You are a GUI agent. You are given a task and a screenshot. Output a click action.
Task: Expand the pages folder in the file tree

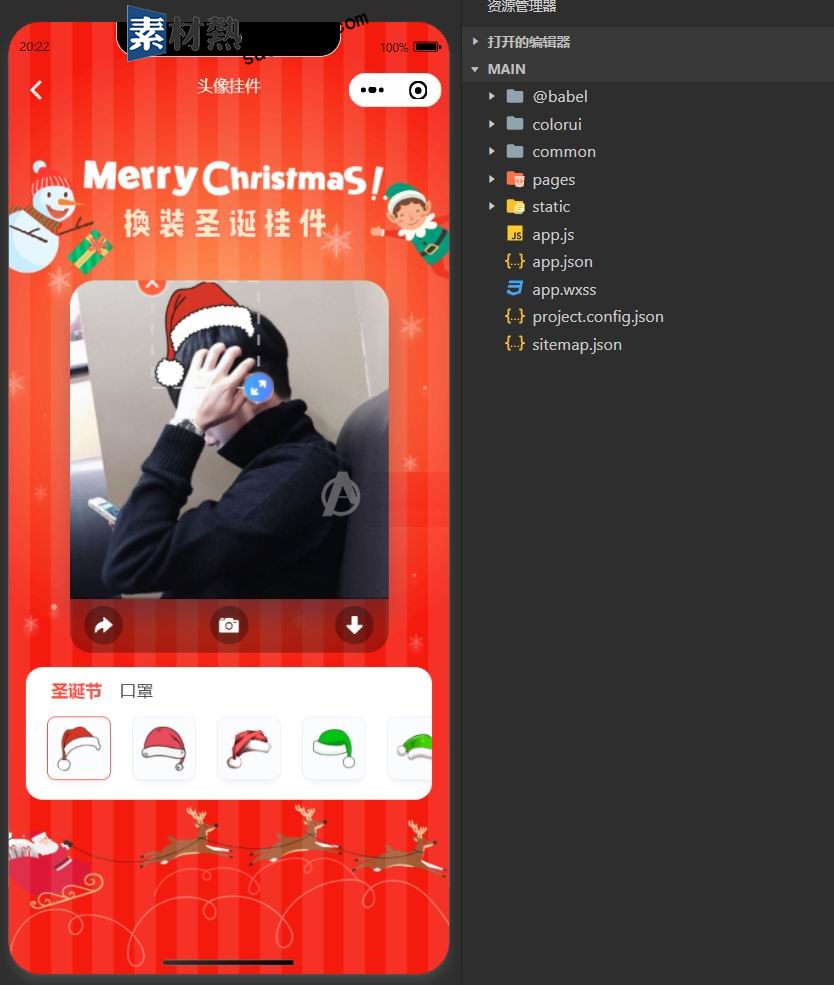553,180
